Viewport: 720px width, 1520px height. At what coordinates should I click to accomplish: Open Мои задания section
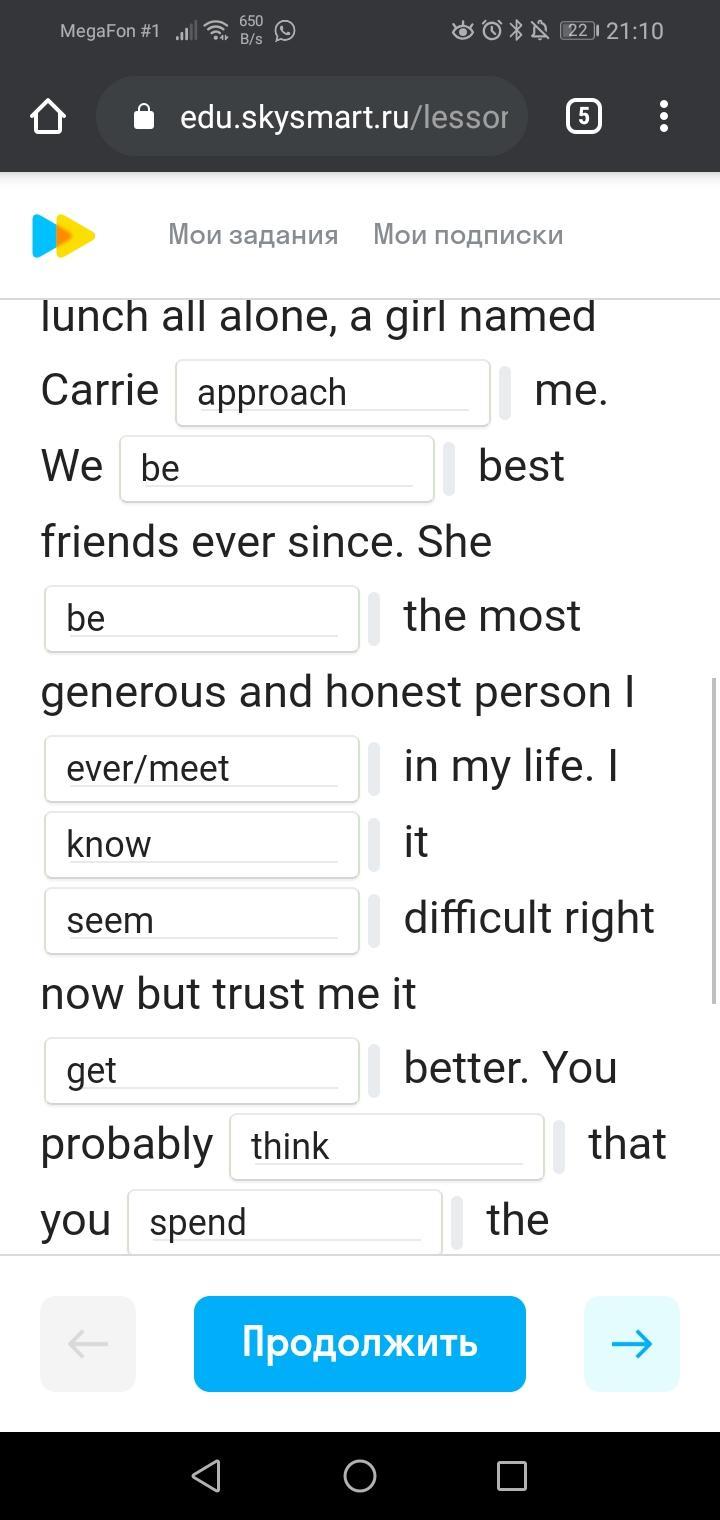(x=253, y=235)
